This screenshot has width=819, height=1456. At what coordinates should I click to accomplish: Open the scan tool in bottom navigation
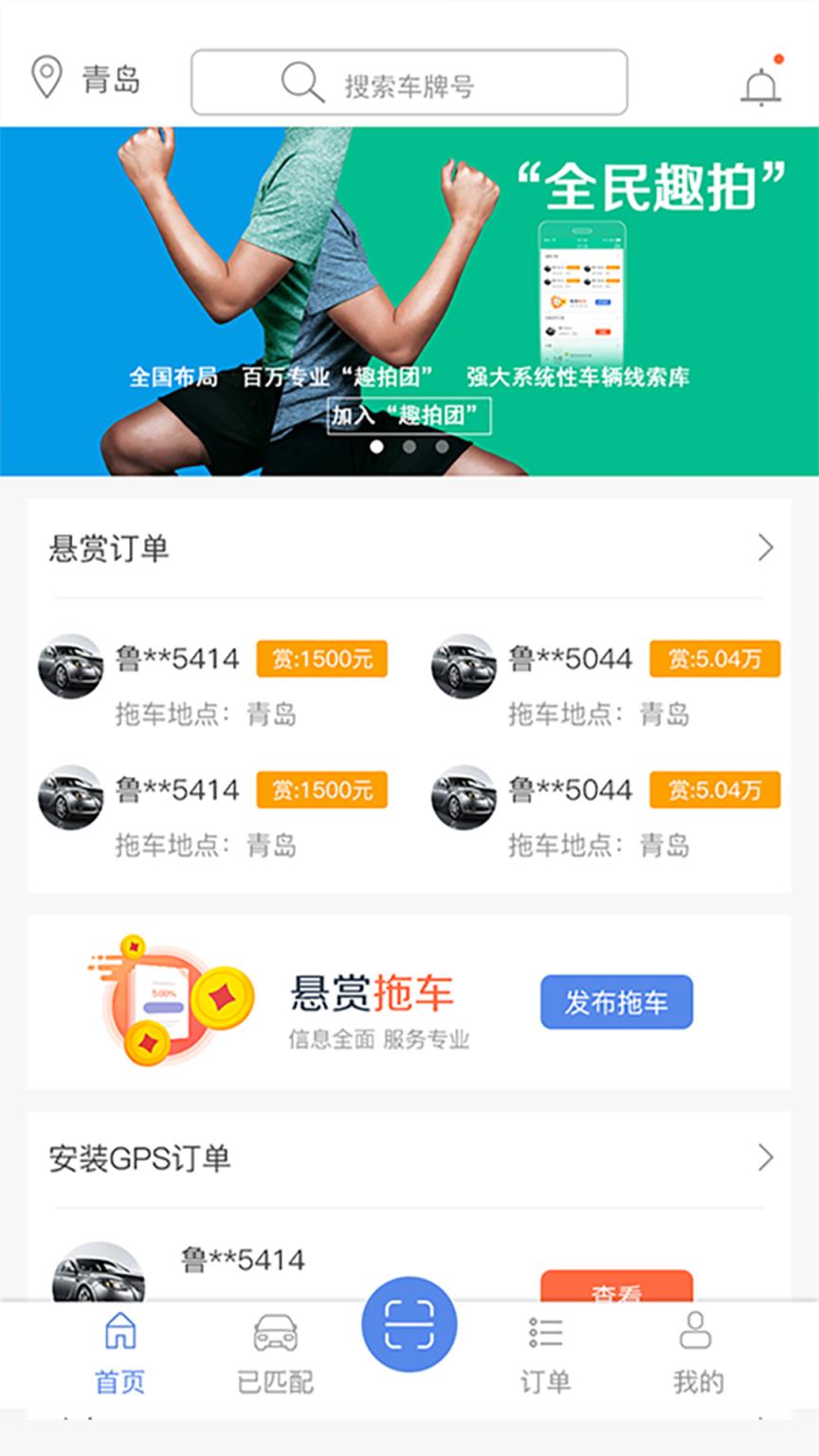point(409,1327)
